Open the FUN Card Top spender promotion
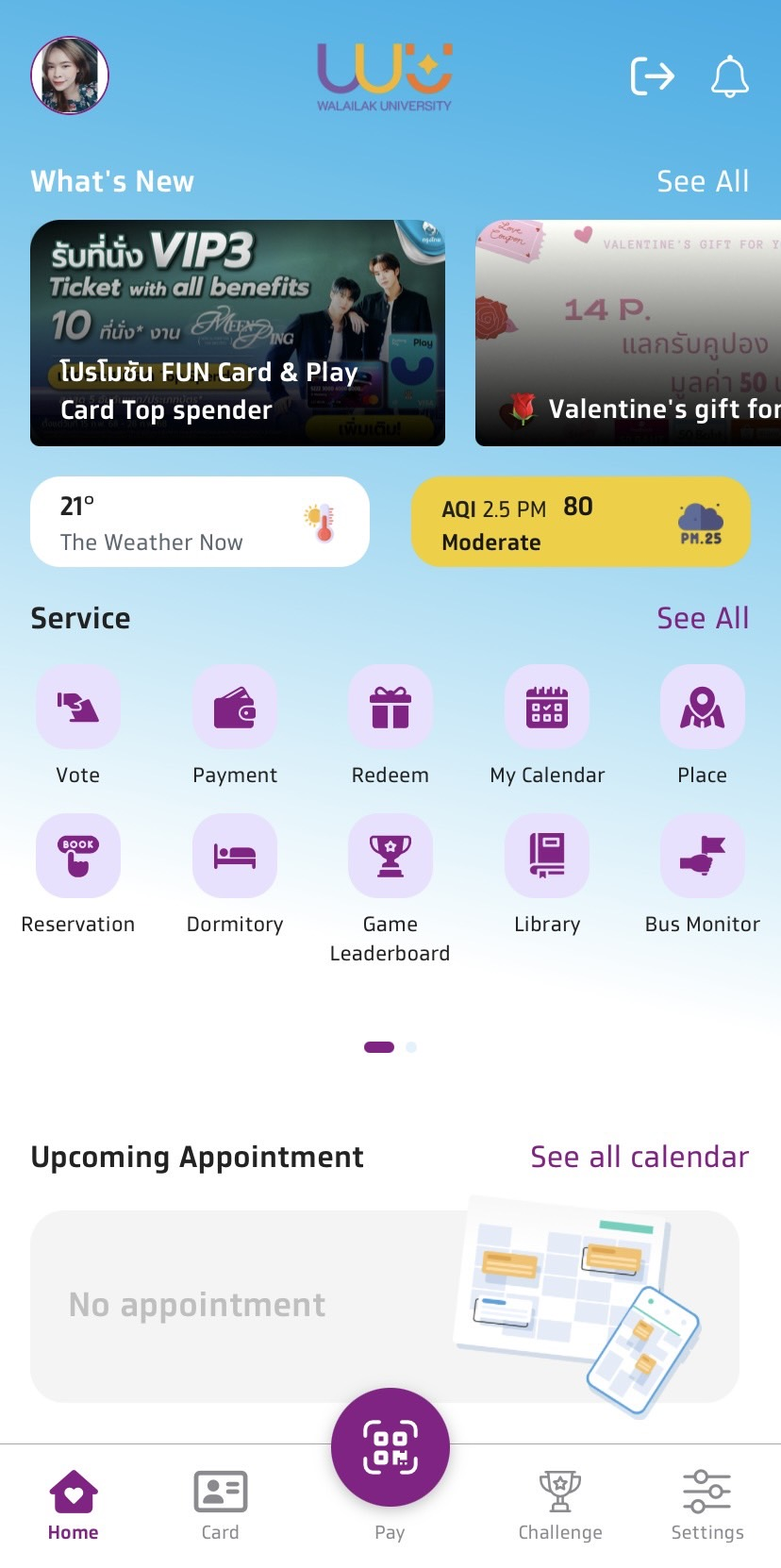 coord(238,333)
